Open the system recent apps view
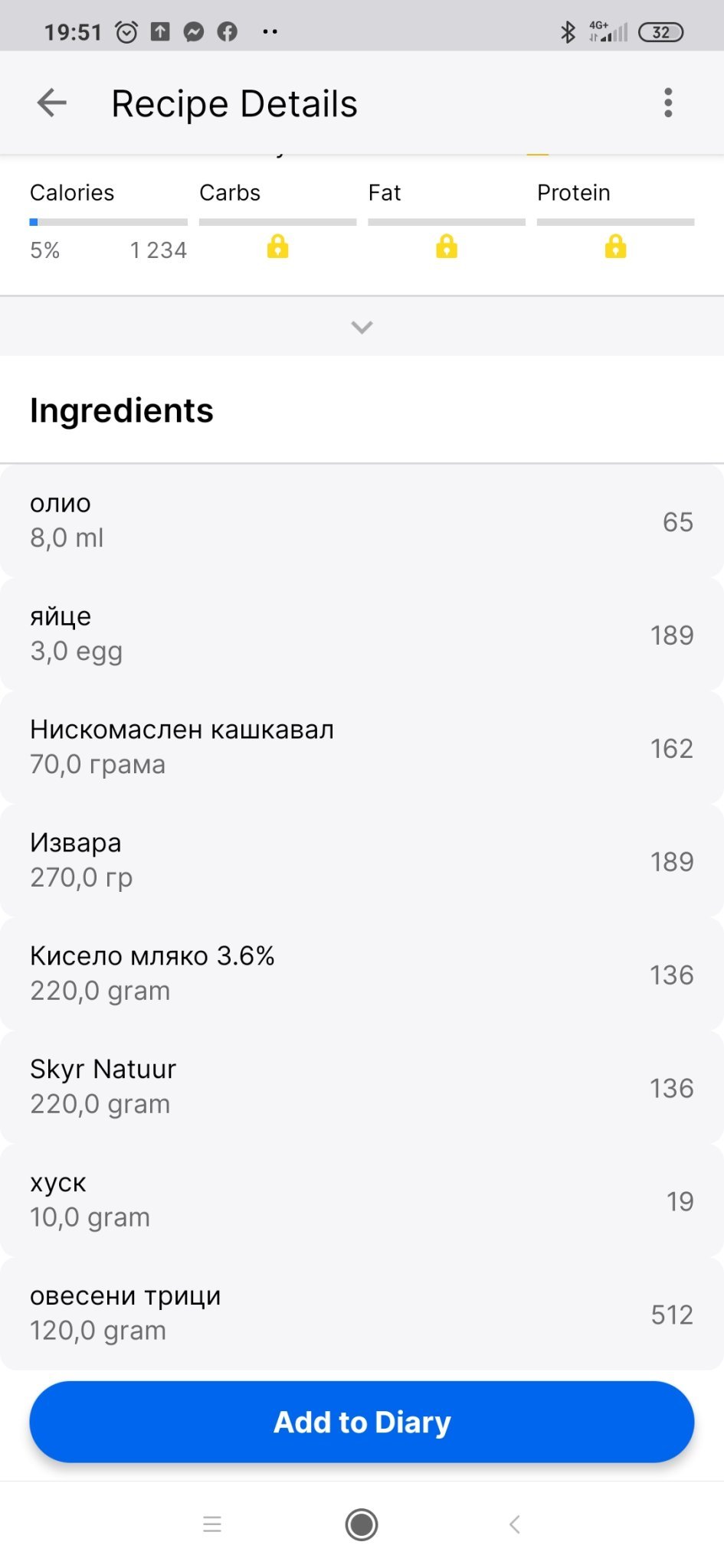Viewport: 724px width, 1568px height. (212, 1524)
